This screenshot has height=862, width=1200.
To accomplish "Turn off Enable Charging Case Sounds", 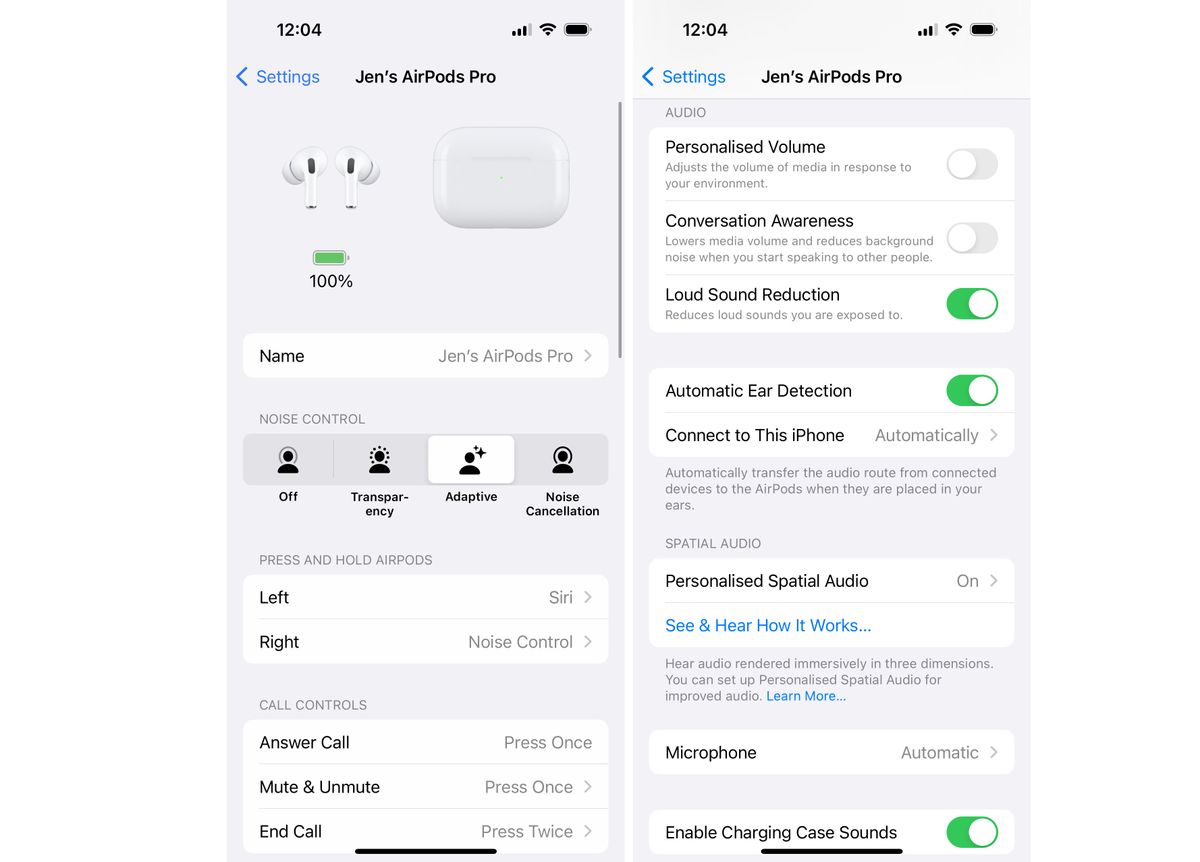I will point(971,832).
